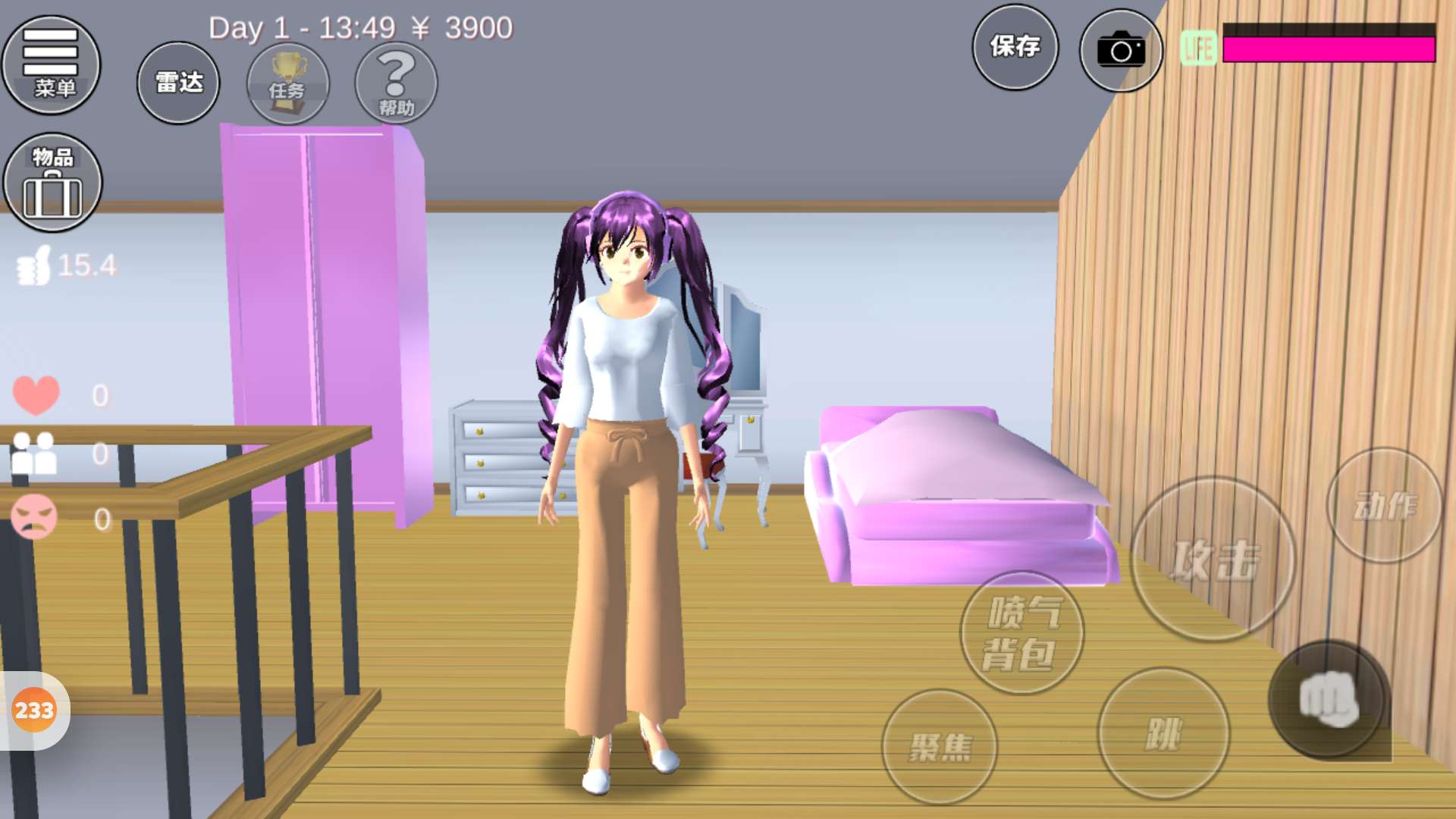Open the 任务 missions trophy
The width and height of the screenshot is (1456, 819).
287,83
